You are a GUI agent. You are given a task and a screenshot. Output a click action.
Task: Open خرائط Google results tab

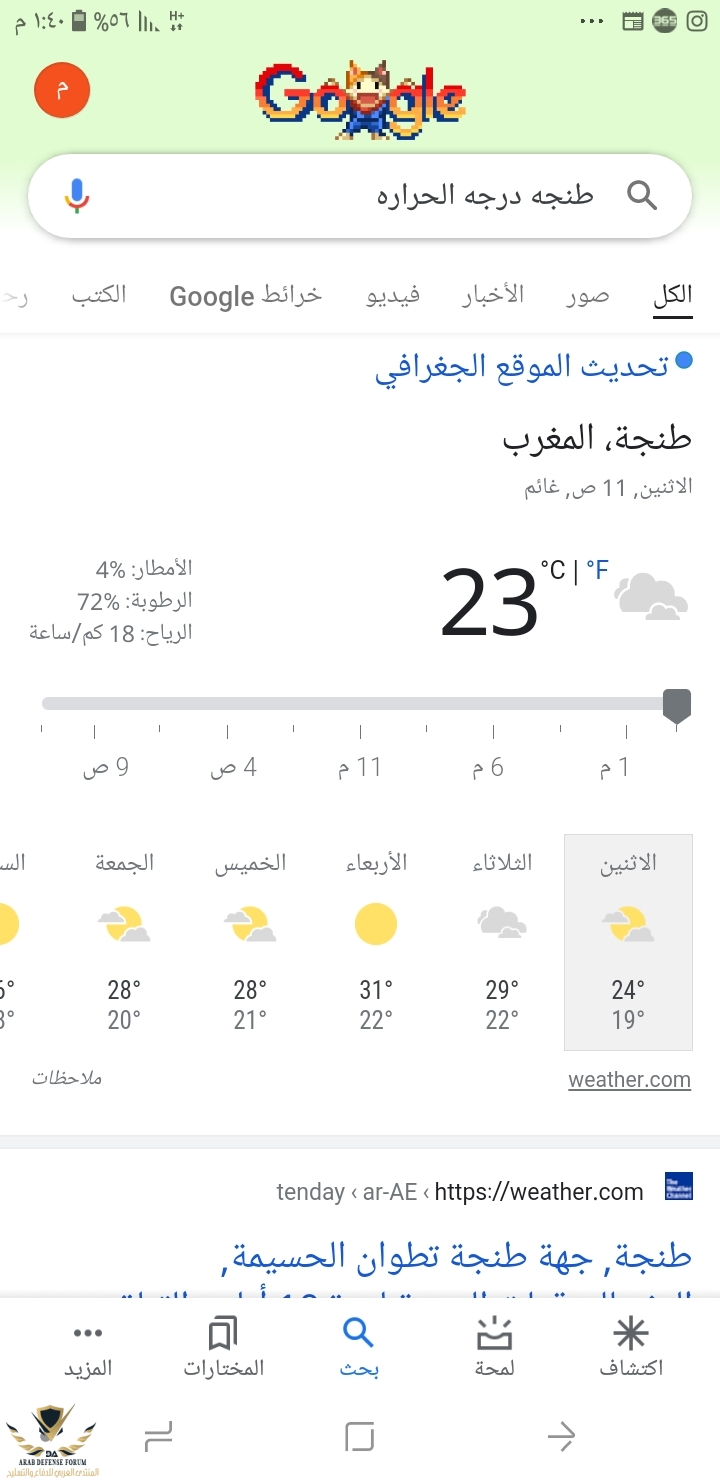(x=246, y=295)
